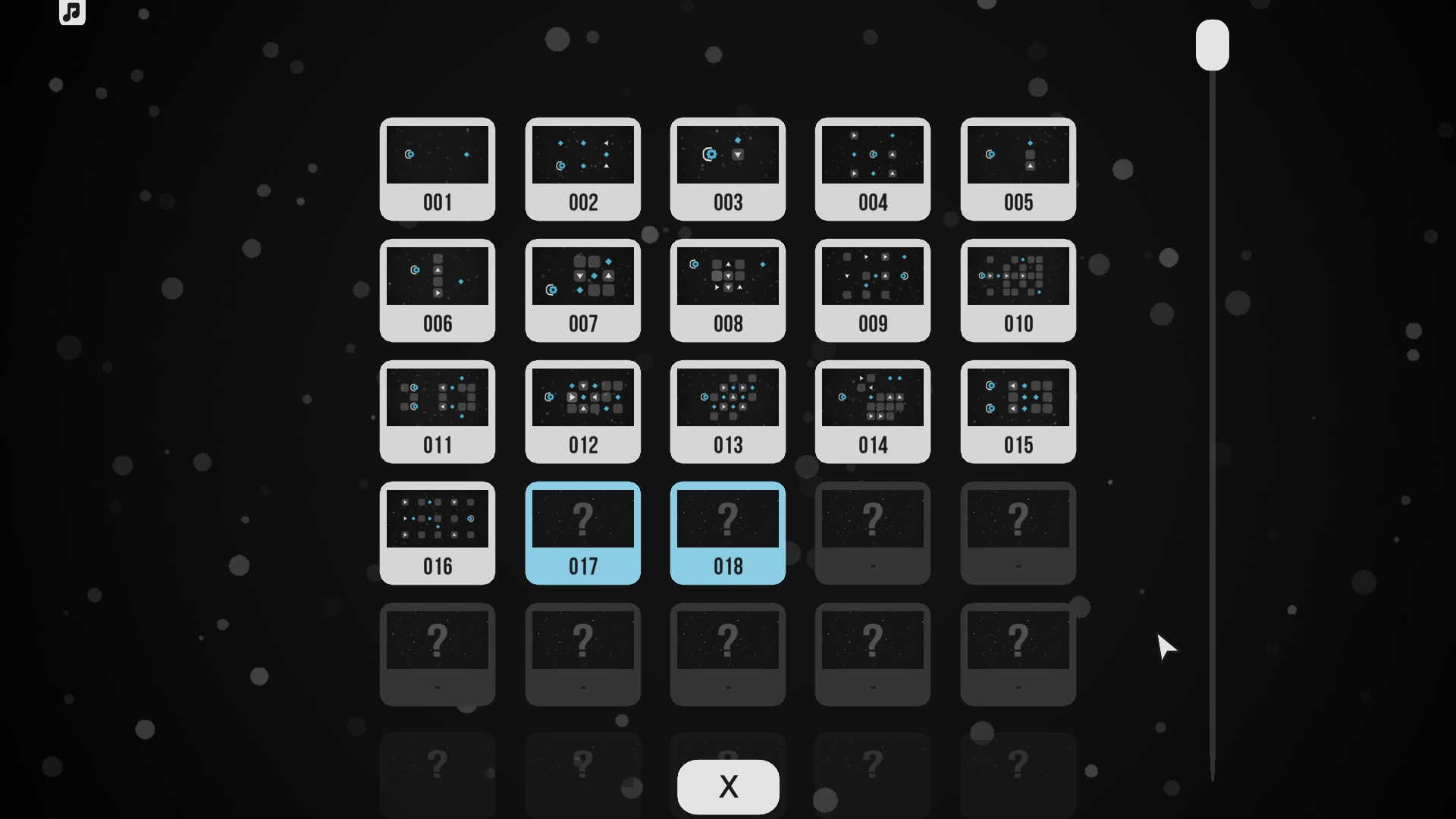Play level 014
This screenshot has width=1456, height=819.
(x=872, y=412)
